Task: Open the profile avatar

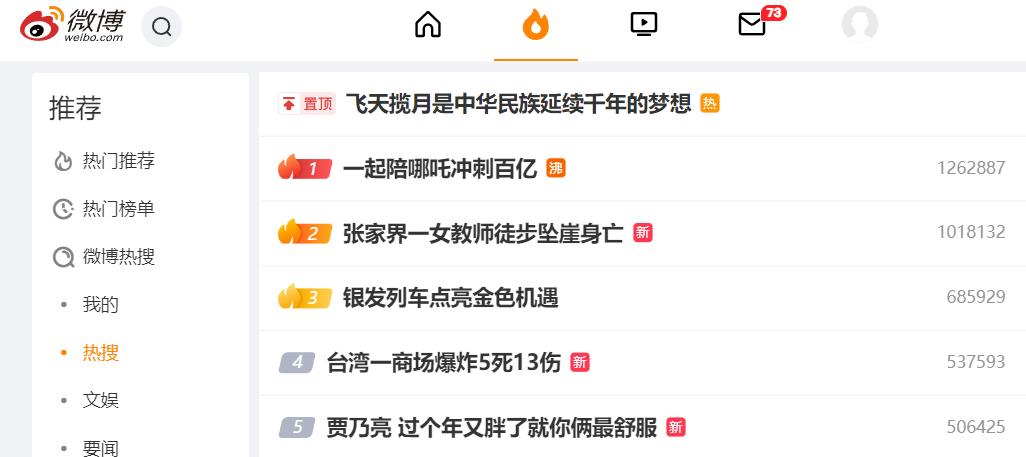Action: 860,24
